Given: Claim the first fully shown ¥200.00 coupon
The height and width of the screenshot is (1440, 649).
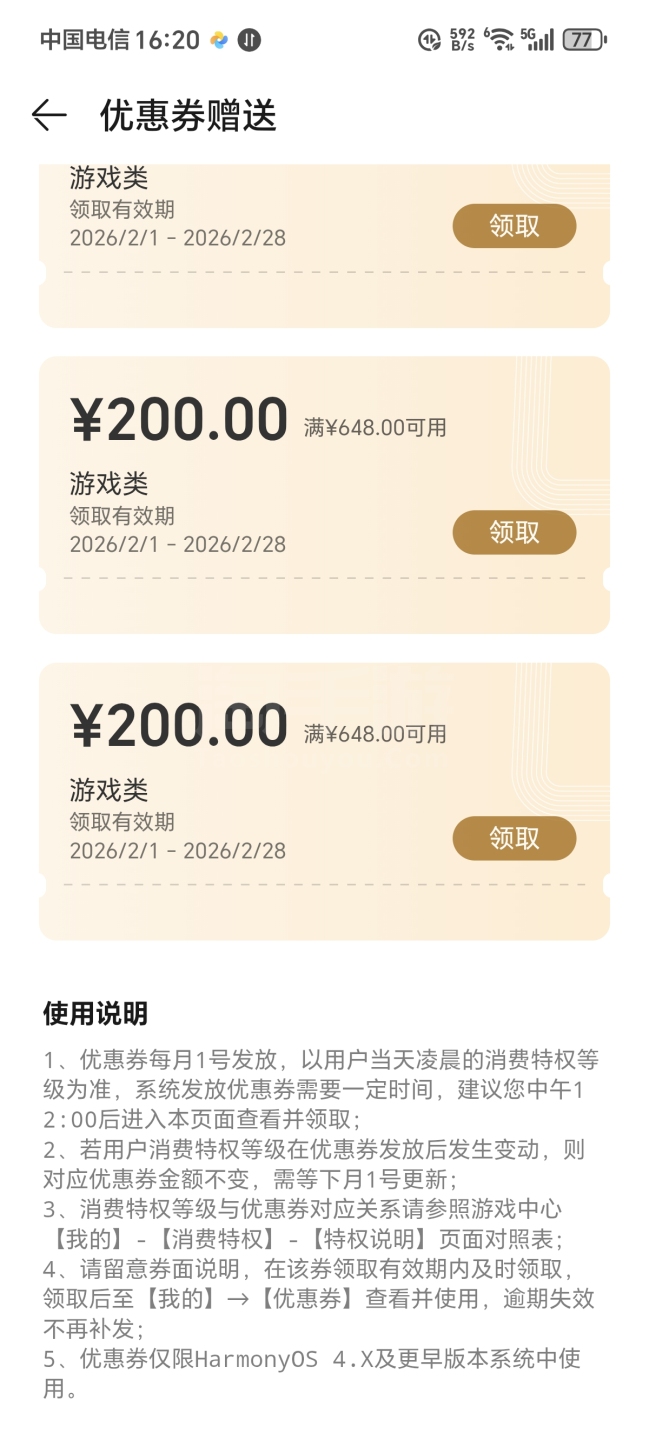Looking at the screenshot, I should [x=514, y=532].
